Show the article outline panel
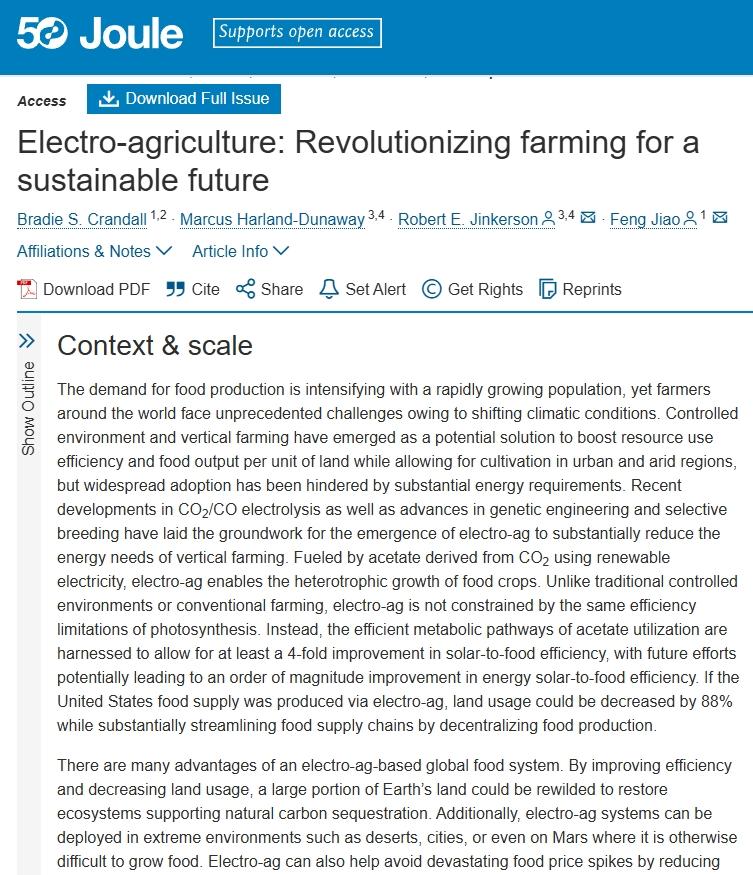This screenshot has width=753, height=875. tap(27, 395)
